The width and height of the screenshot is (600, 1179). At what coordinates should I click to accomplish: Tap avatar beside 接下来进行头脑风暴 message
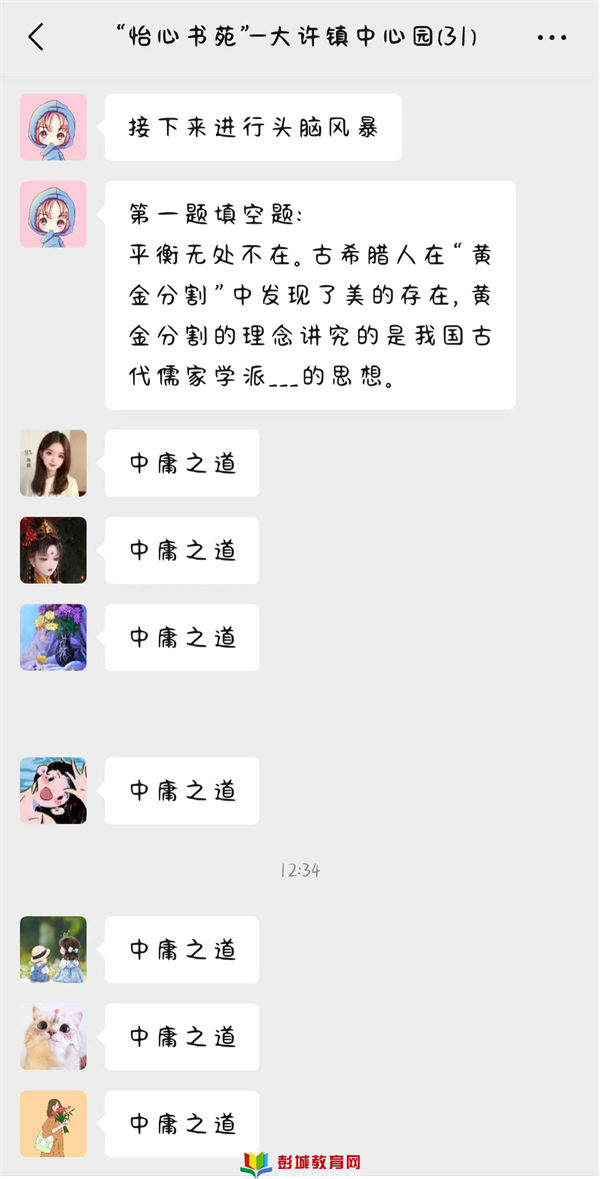(x=53, y=127)
